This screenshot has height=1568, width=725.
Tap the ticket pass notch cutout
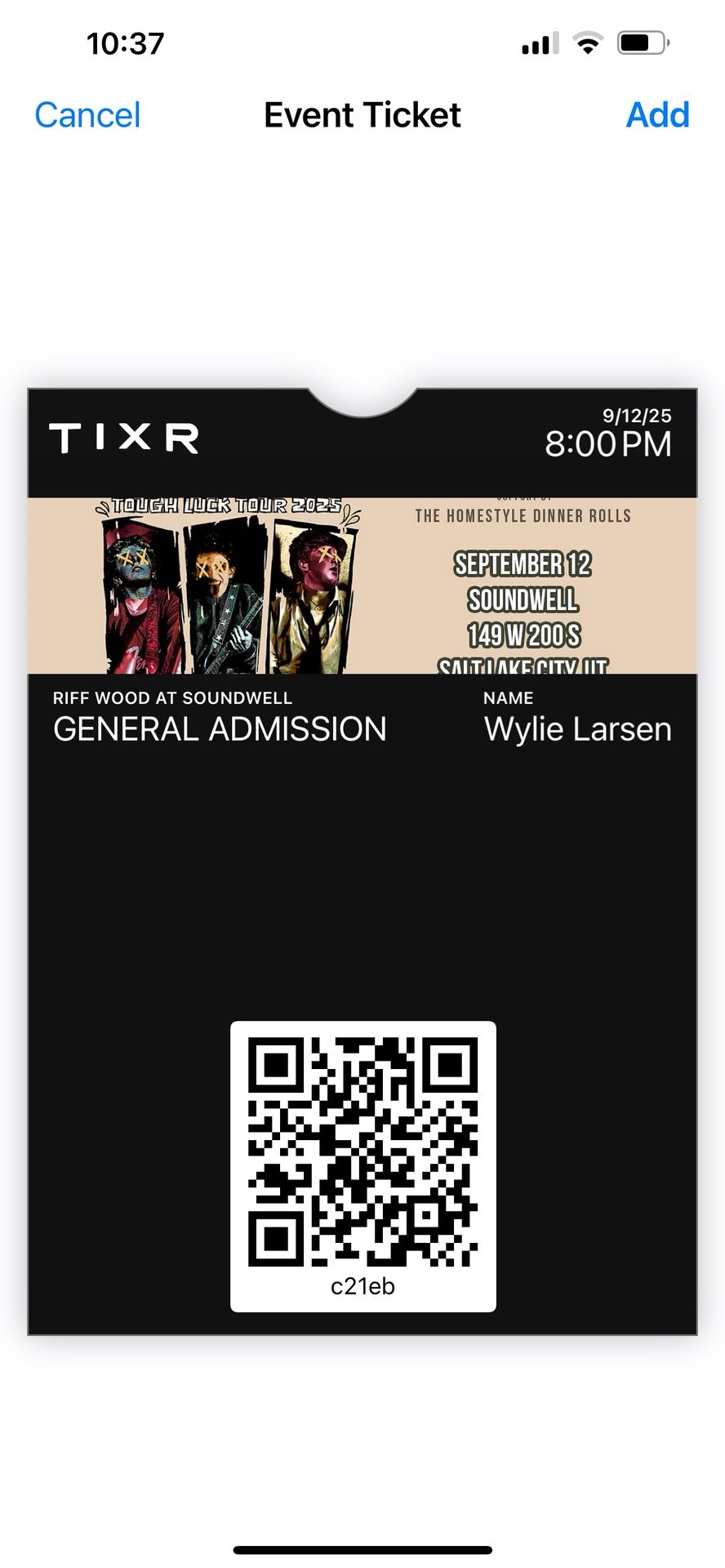coord(362,396)
